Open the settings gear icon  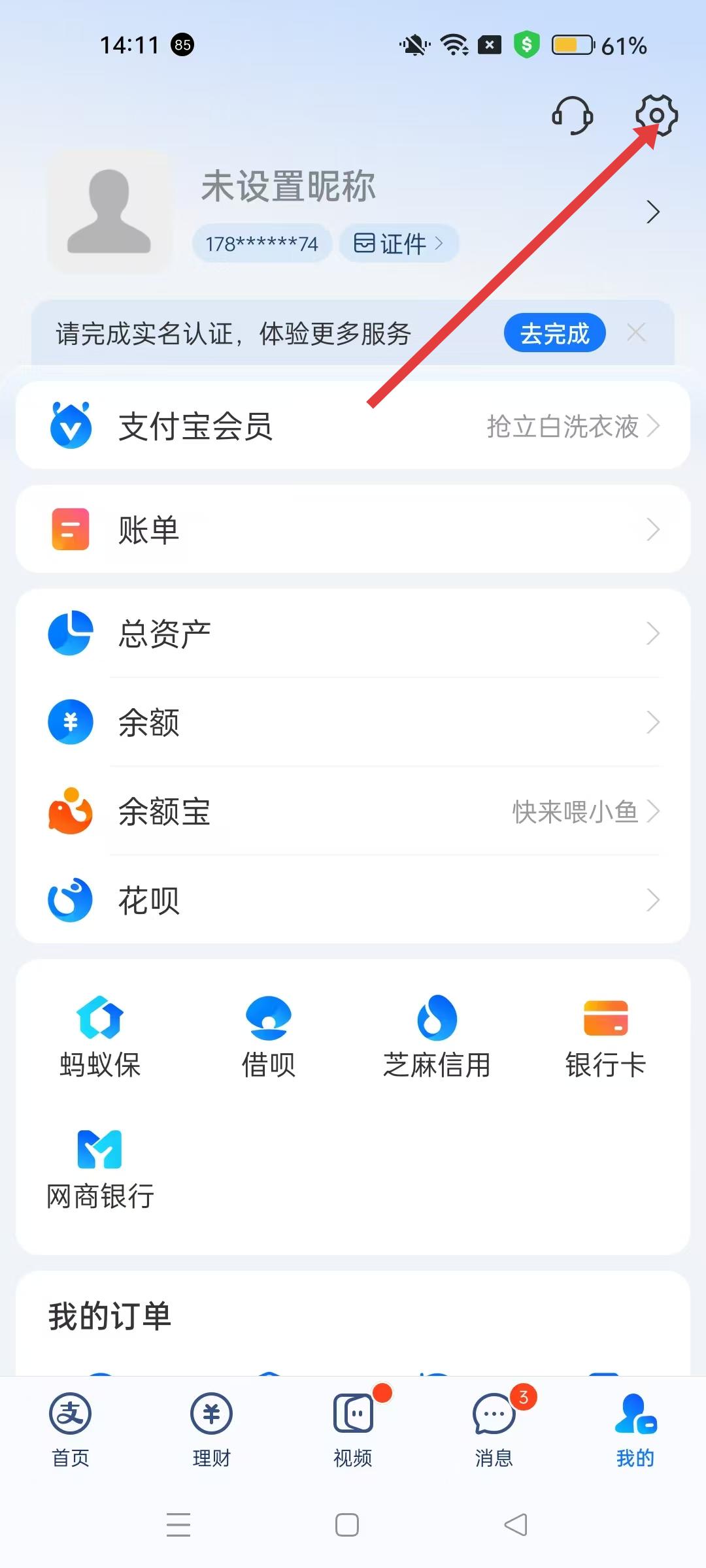click(x=656, y=116)
